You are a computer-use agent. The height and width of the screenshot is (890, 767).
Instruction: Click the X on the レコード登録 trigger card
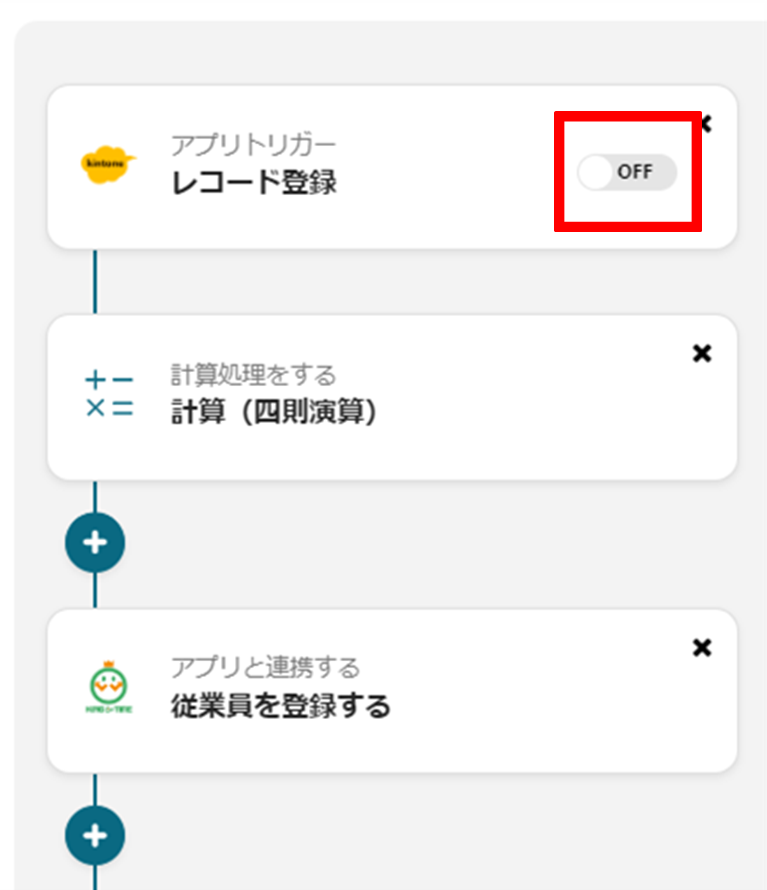tap(705, 122)
